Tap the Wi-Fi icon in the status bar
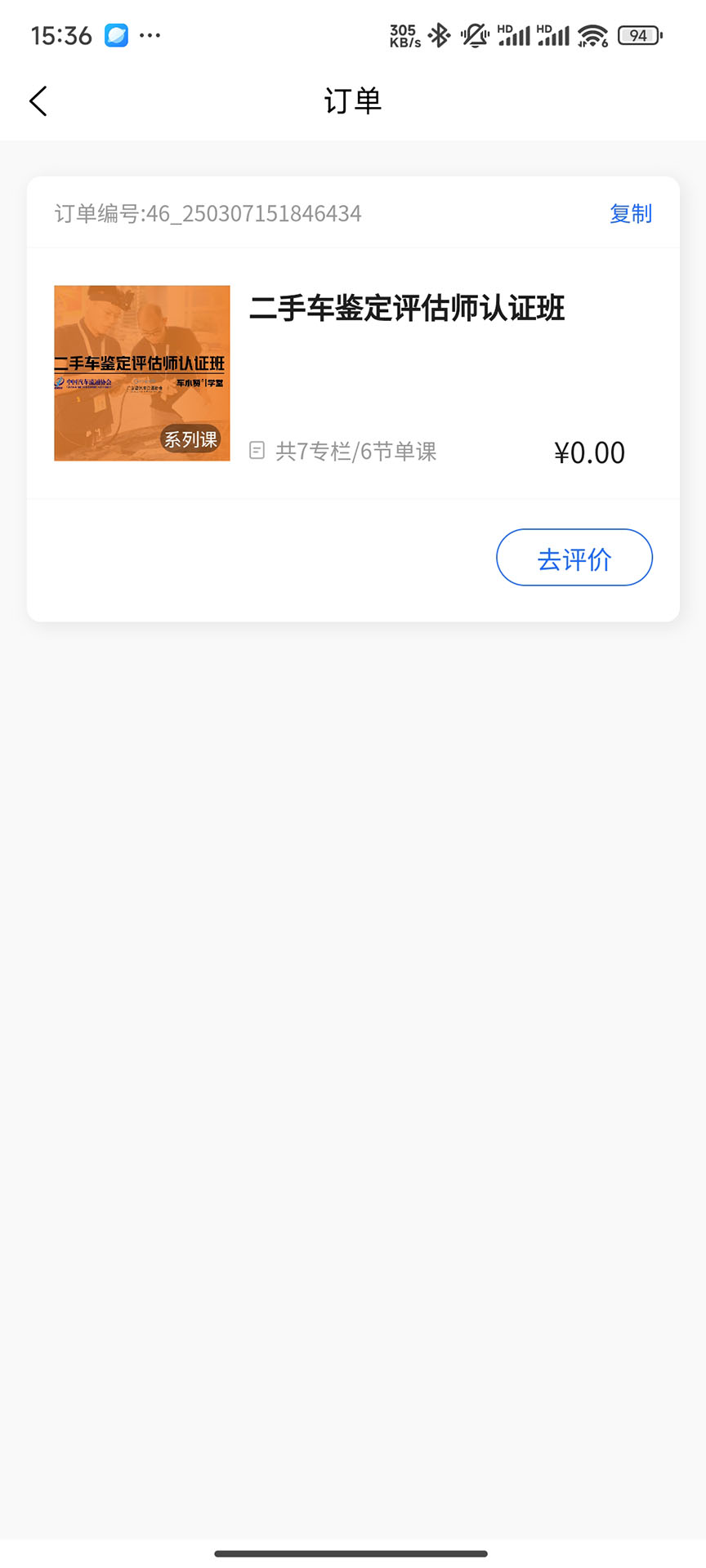Viewport: 706px width, 1568px height. coord(592,35)
